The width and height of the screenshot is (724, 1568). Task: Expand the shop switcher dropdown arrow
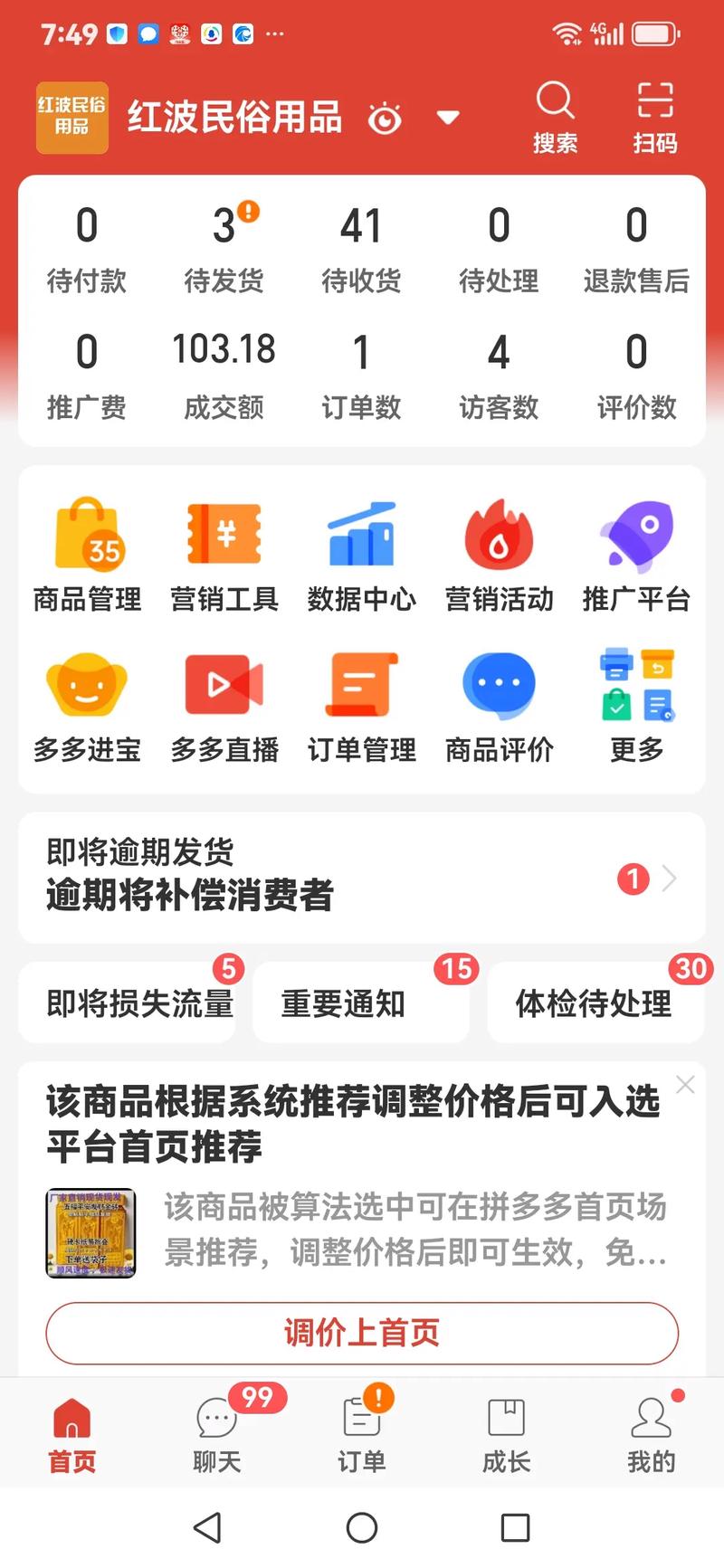pyautogui.click(x=448, y=118)
